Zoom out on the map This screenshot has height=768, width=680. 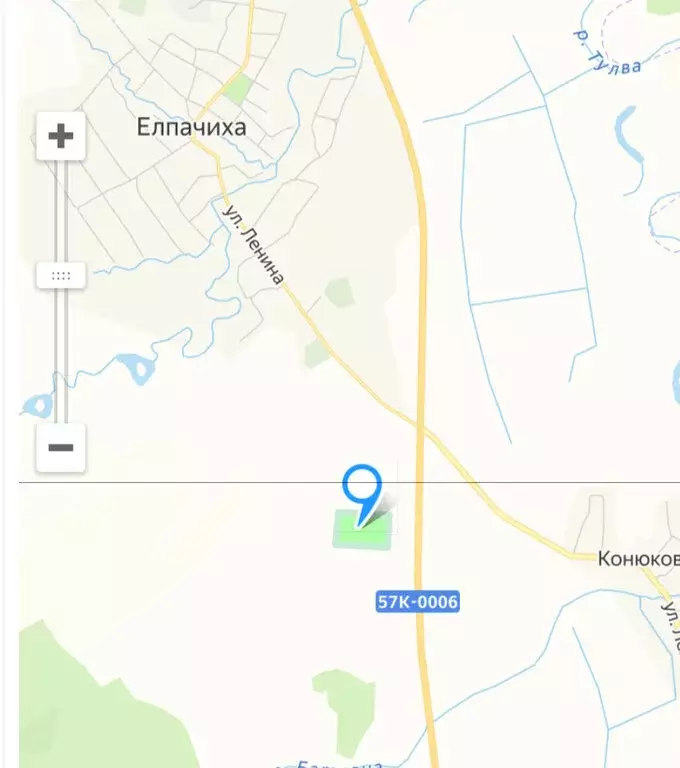coord(61,447)
